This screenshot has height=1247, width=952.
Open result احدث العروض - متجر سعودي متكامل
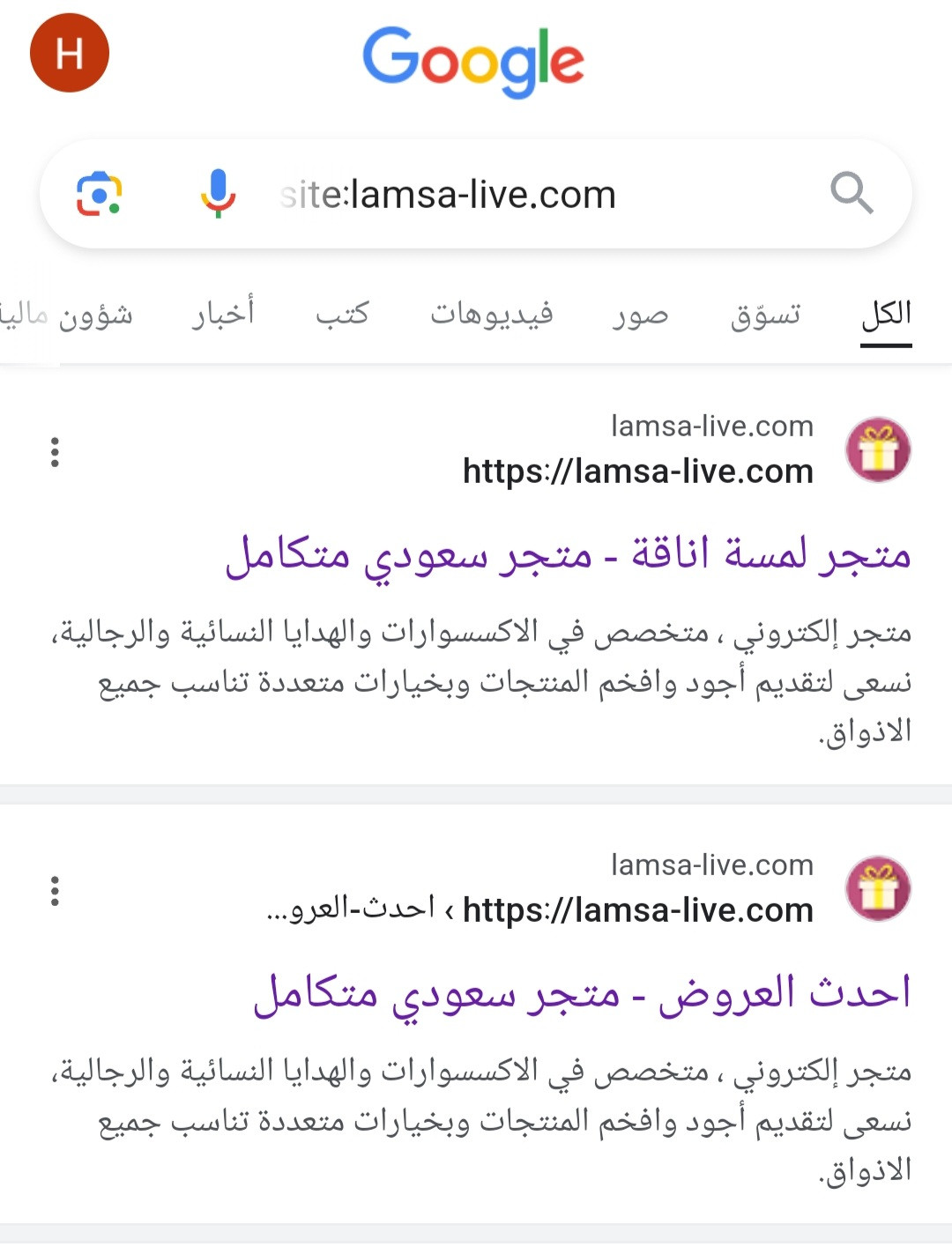pyautogui.click(x=582, y=994)
